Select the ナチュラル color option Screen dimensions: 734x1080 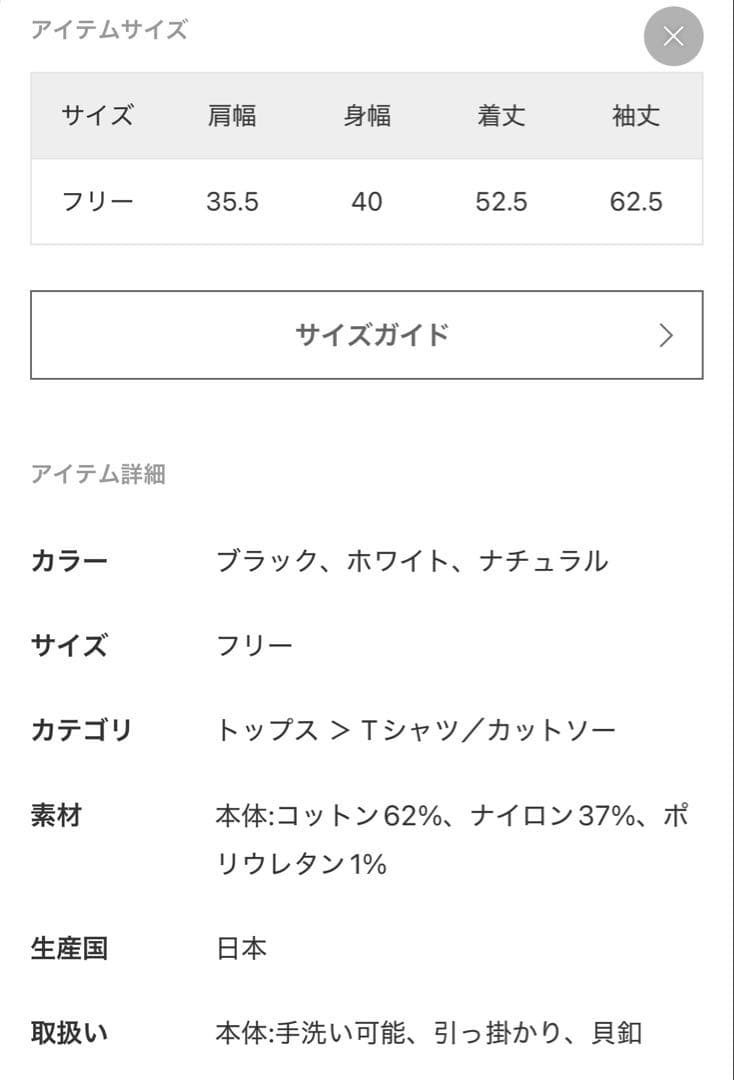coord(540,560)
